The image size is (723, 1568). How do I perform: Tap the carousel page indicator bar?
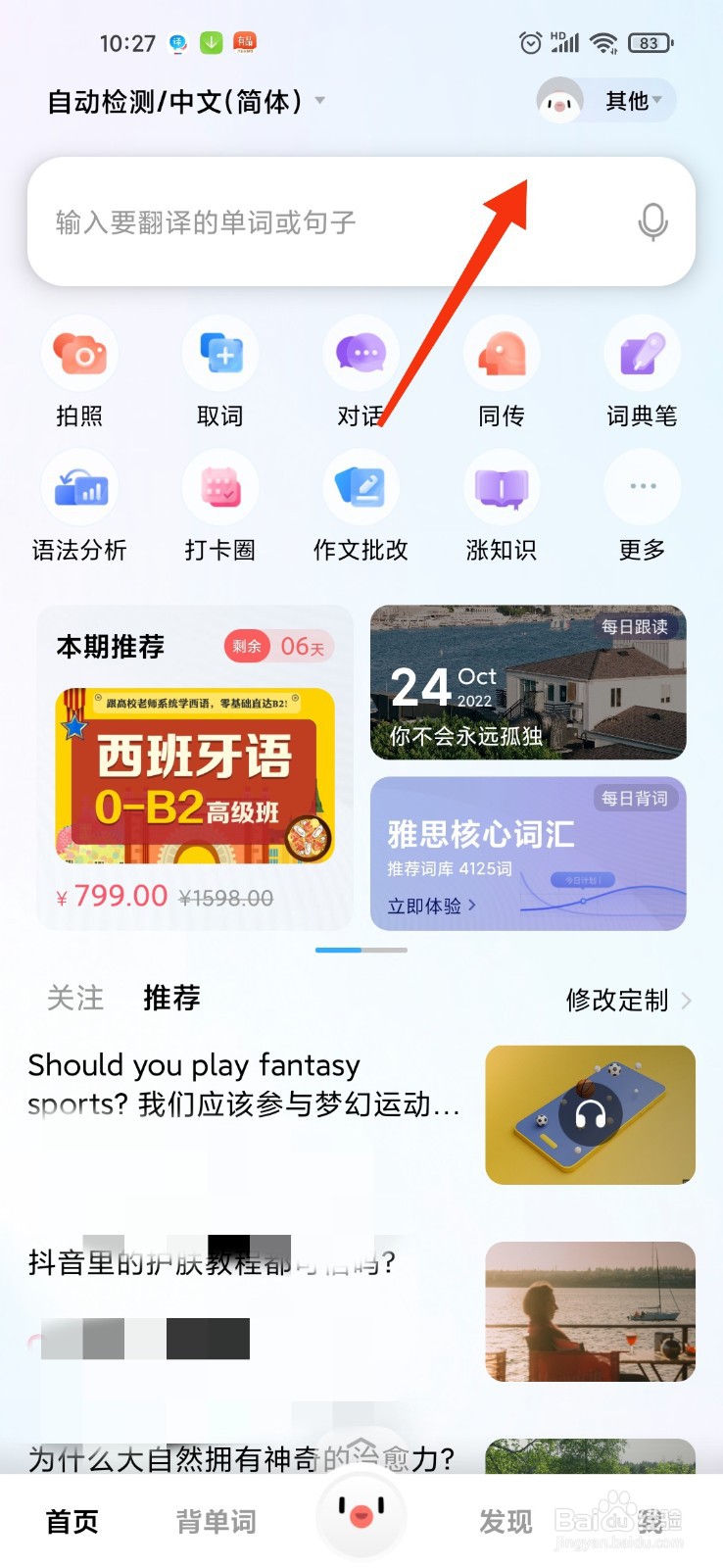(361, 950)
